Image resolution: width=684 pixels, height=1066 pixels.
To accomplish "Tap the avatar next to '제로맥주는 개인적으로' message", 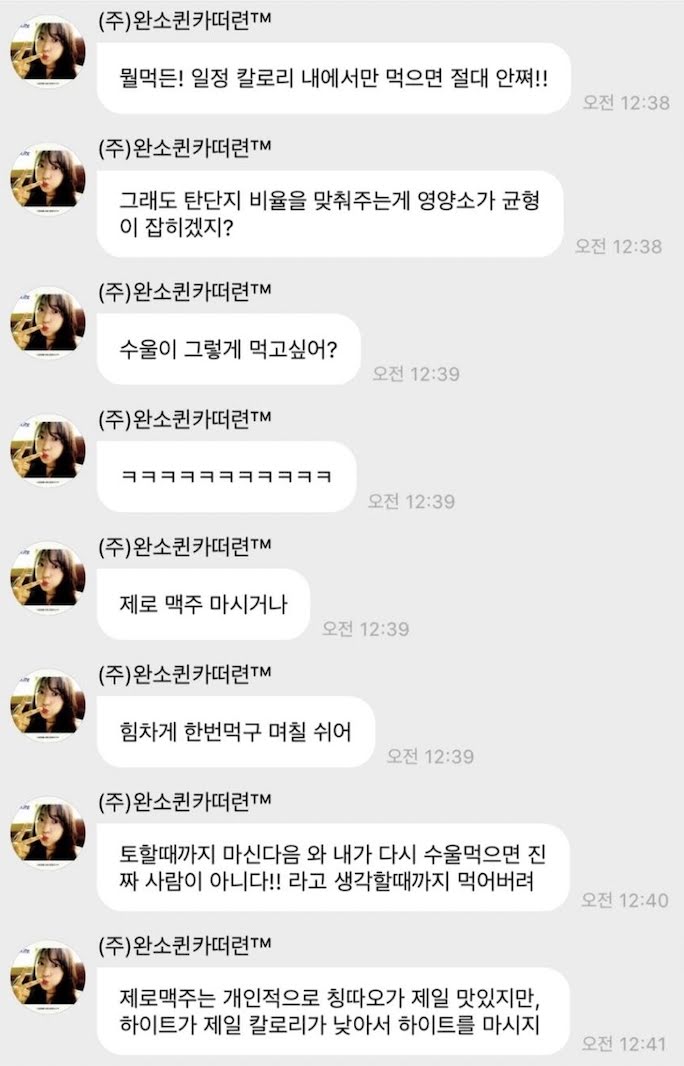I will (x=47, y=976).
